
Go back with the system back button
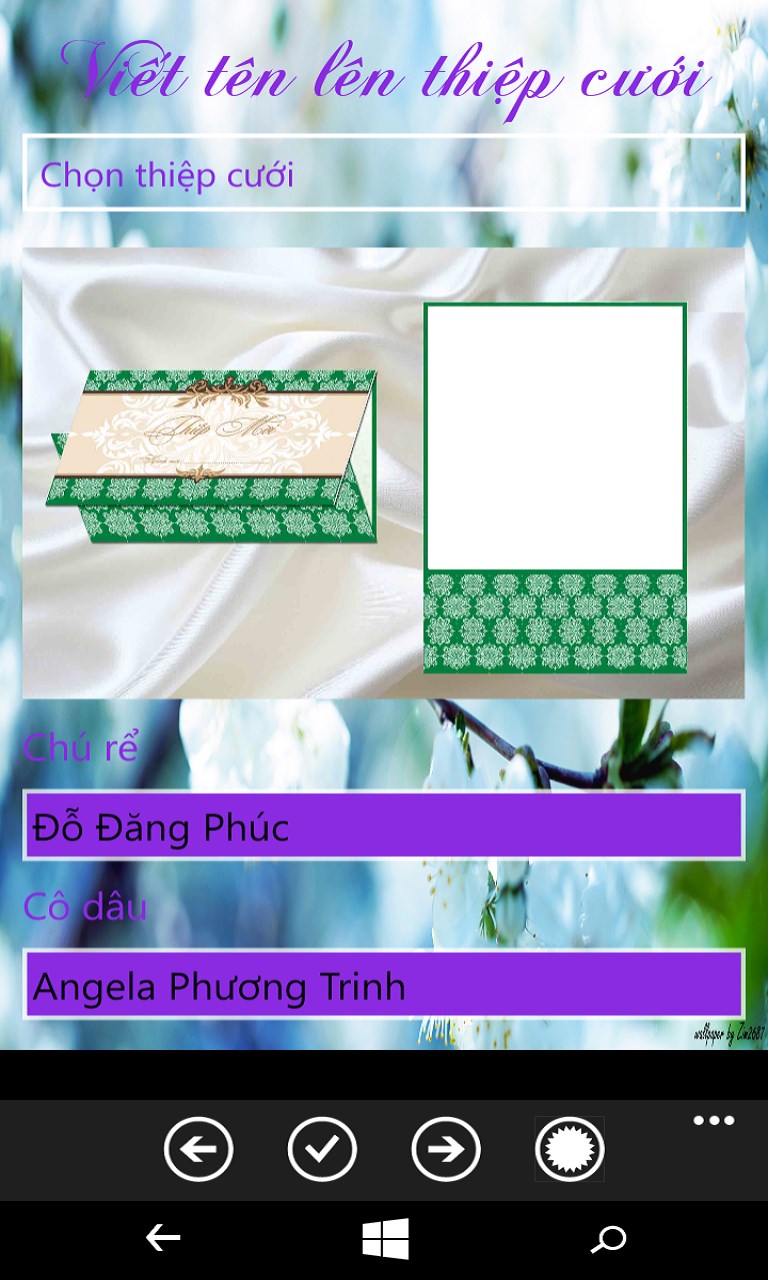[163, 1240]
